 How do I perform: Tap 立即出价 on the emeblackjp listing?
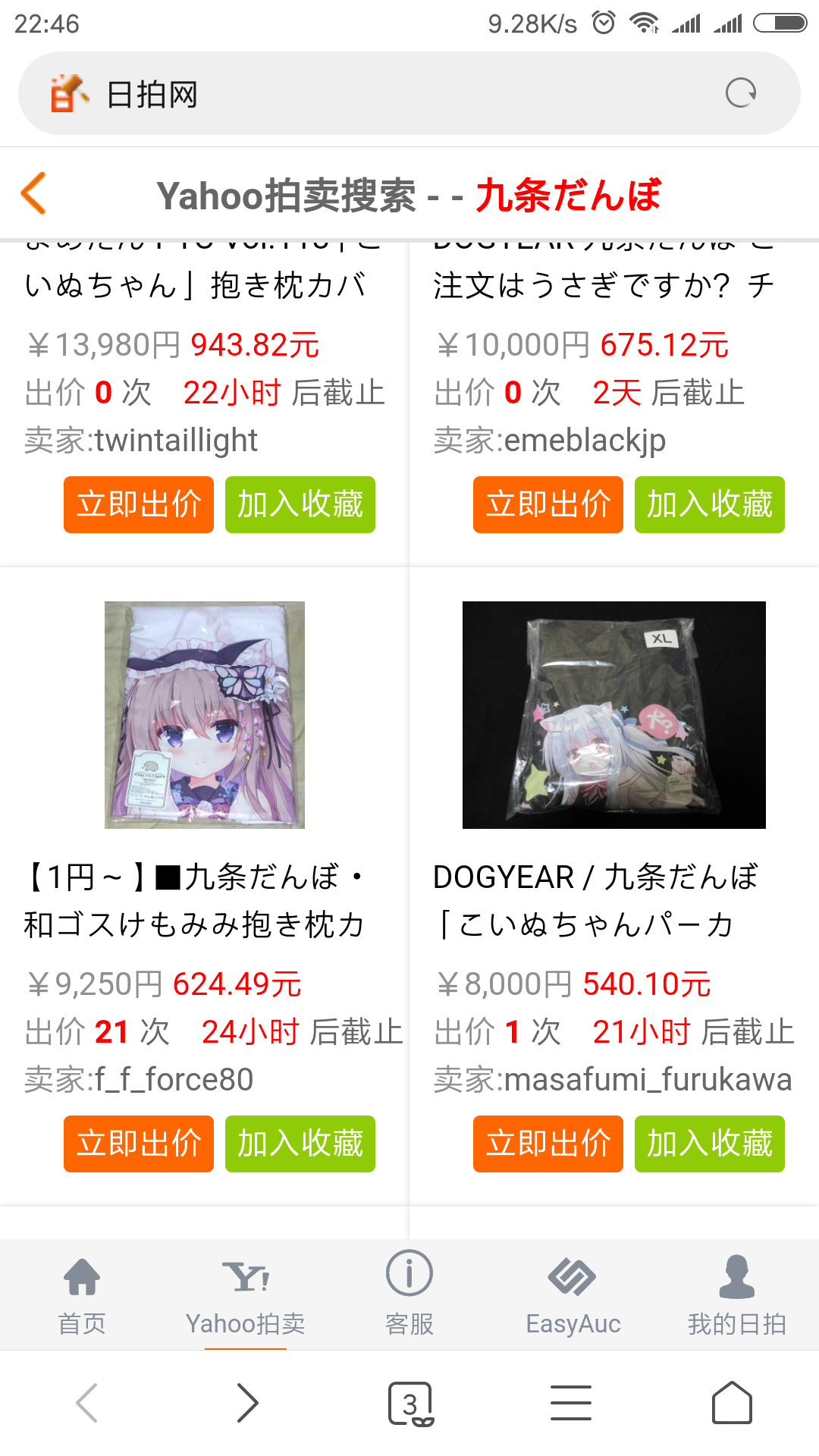pyautogui.click(x=548, y=505)
